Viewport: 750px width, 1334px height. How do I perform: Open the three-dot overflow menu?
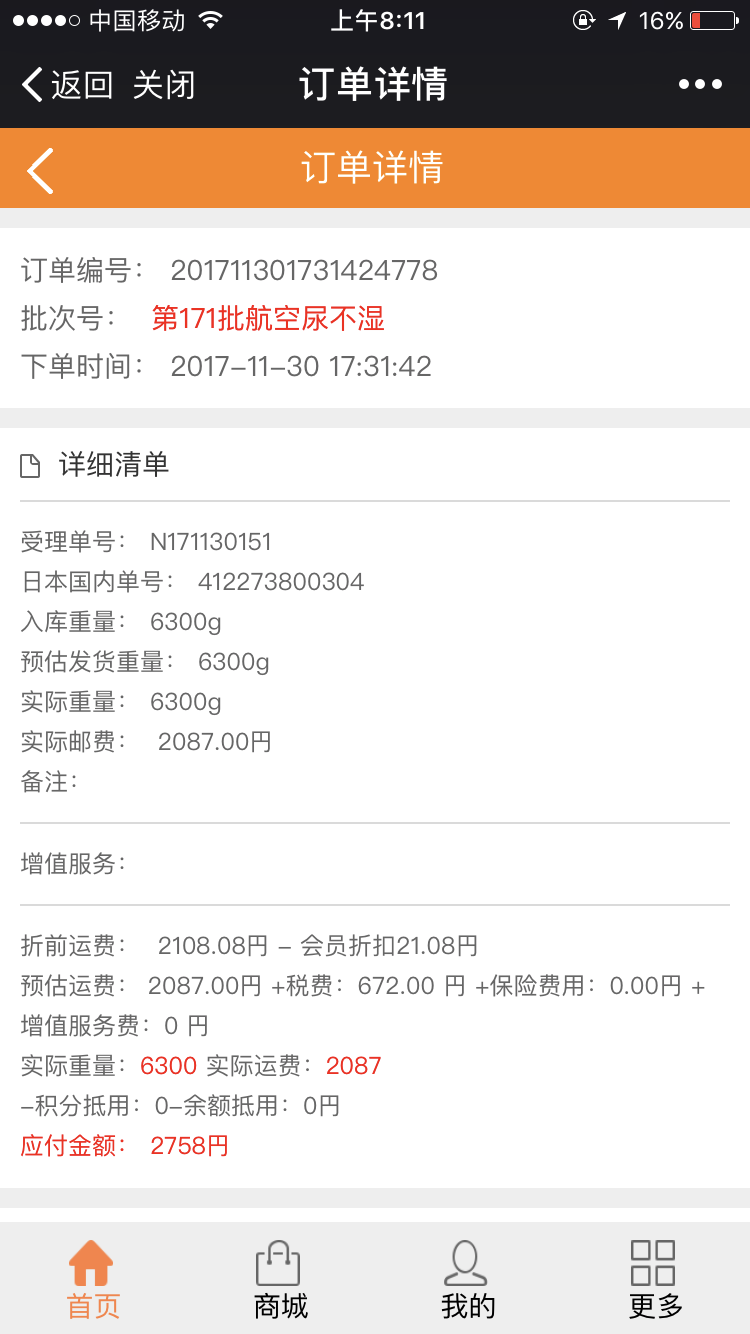point(700,85)
